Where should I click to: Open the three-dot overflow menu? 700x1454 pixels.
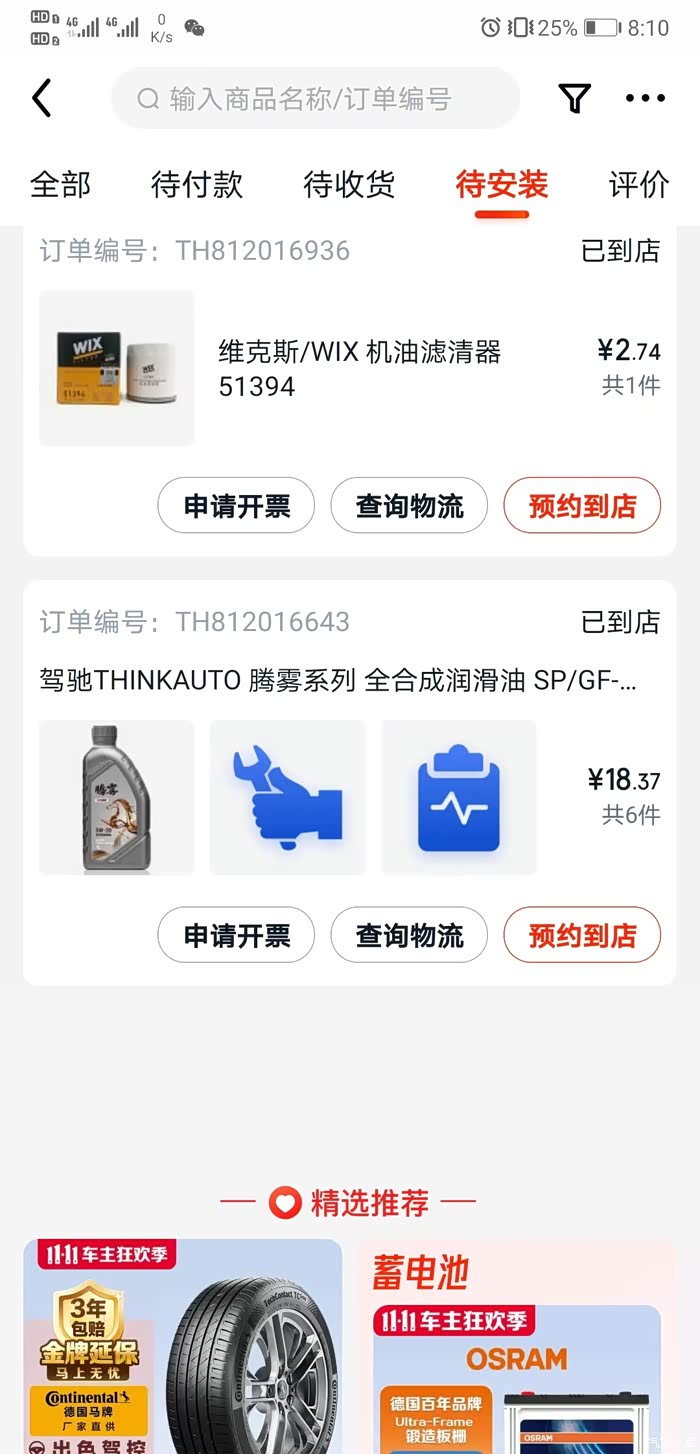tap(645, 98)
